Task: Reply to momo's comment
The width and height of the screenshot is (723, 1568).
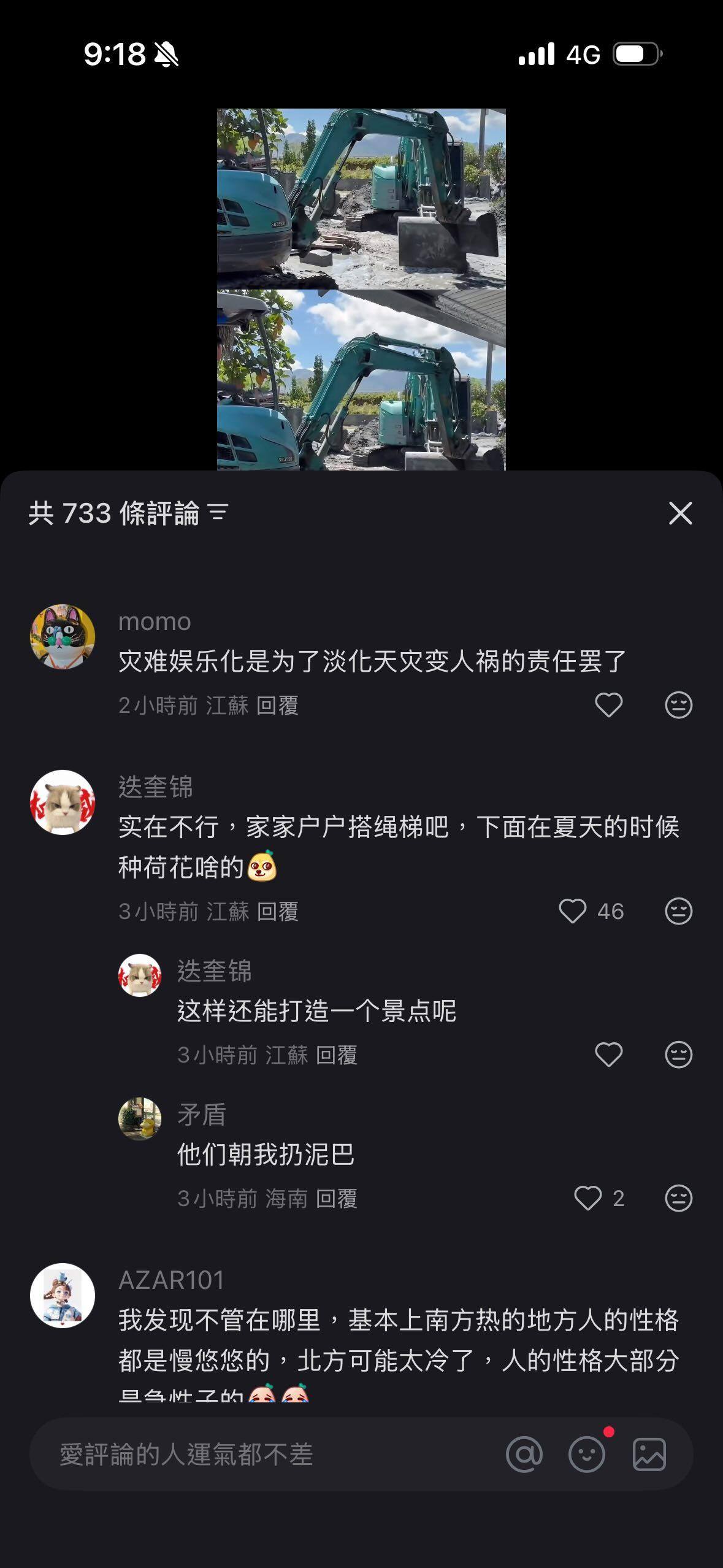Action: tap(277, 705)
